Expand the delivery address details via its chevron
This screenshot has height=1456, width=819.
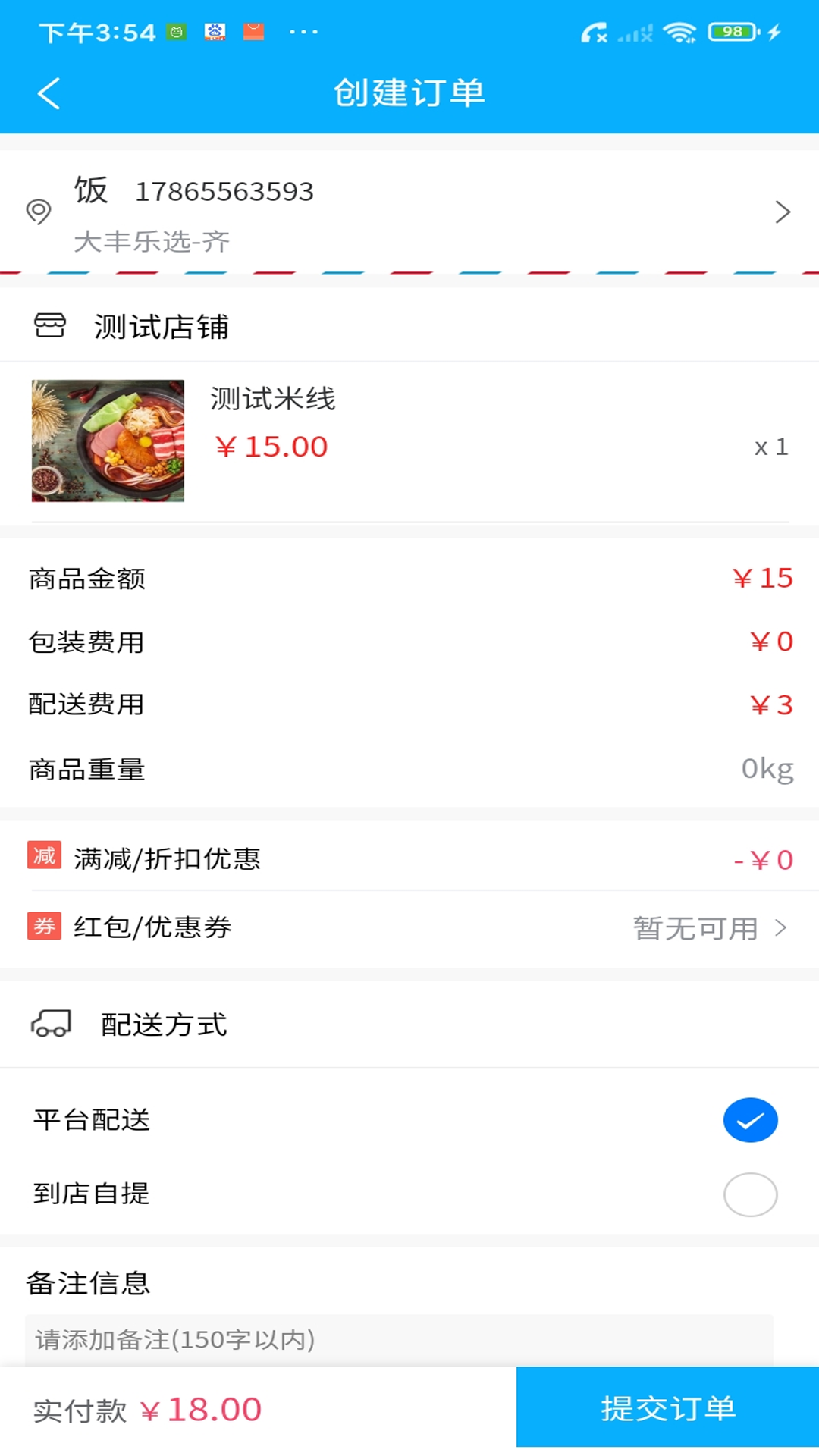[783, 212]
